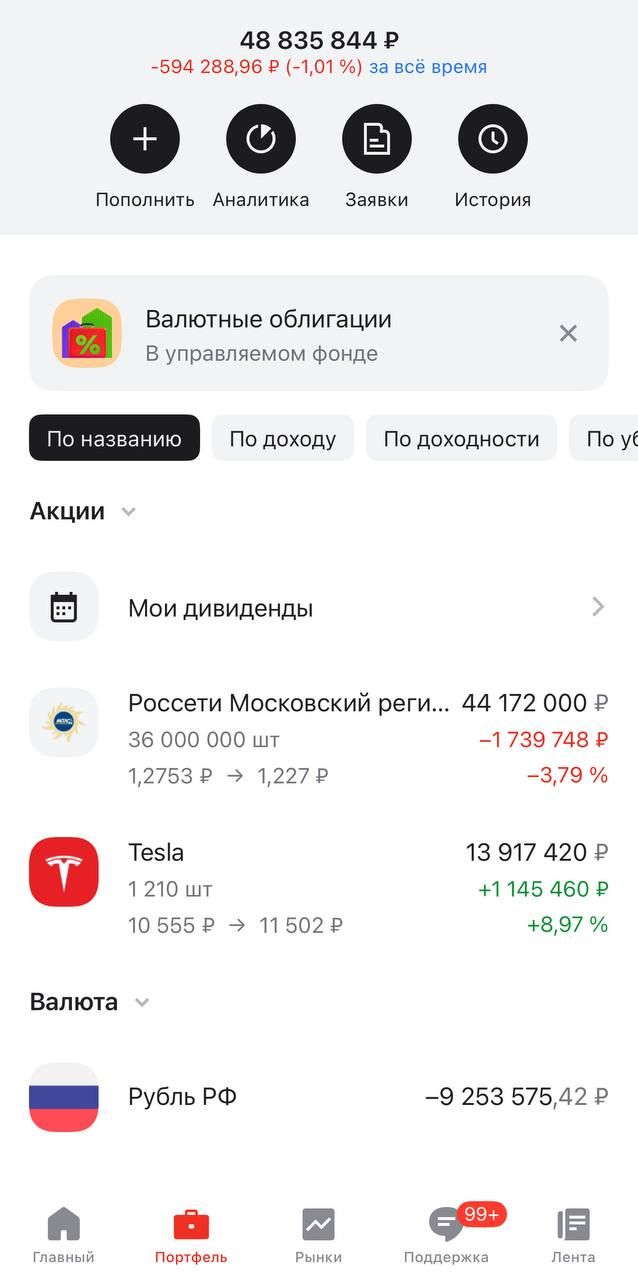Open the Россети Московский регион position

pos(318,738)
